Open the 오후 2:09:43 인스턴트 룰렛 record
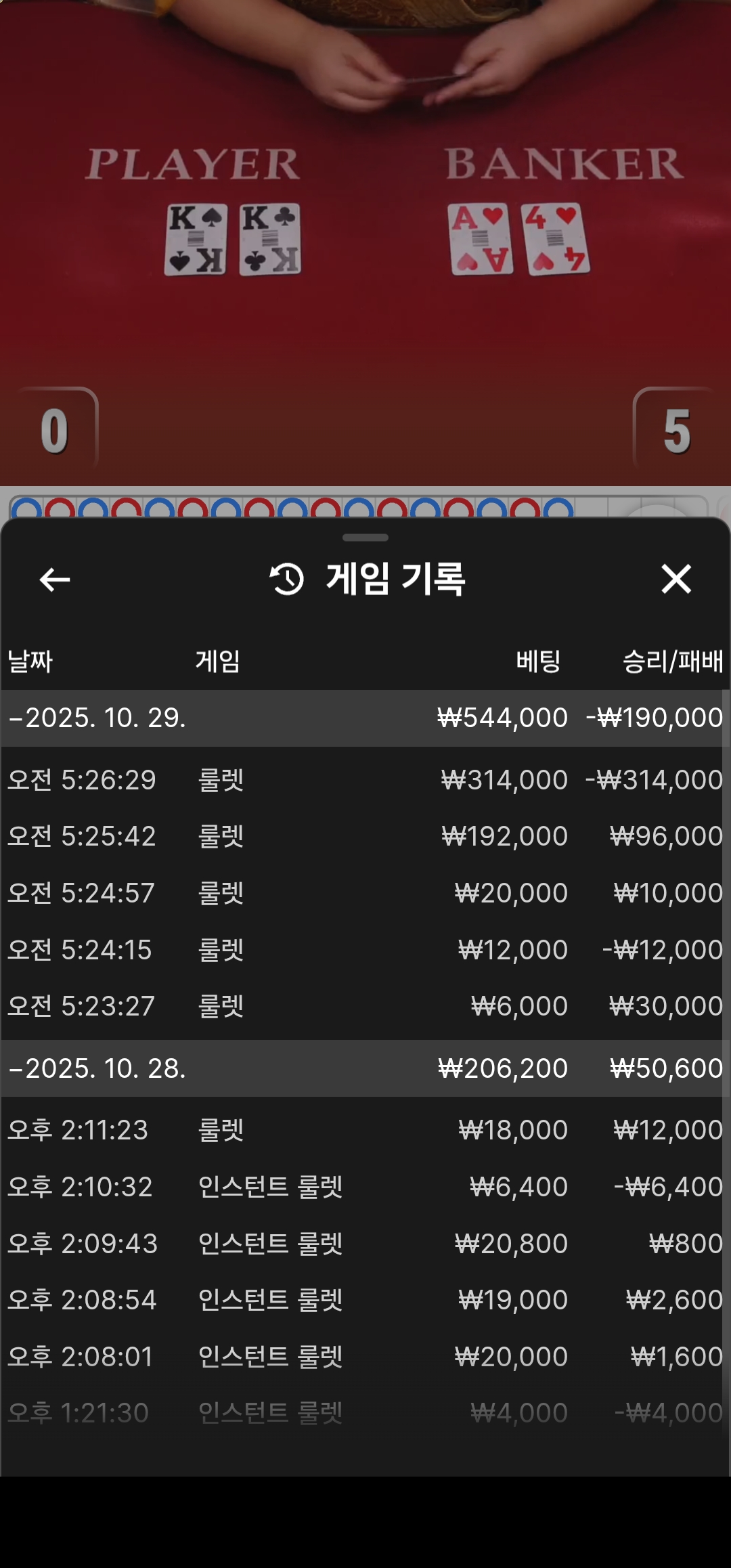731x1568 pixels. pyautogui.click(x=365, y=1244)
